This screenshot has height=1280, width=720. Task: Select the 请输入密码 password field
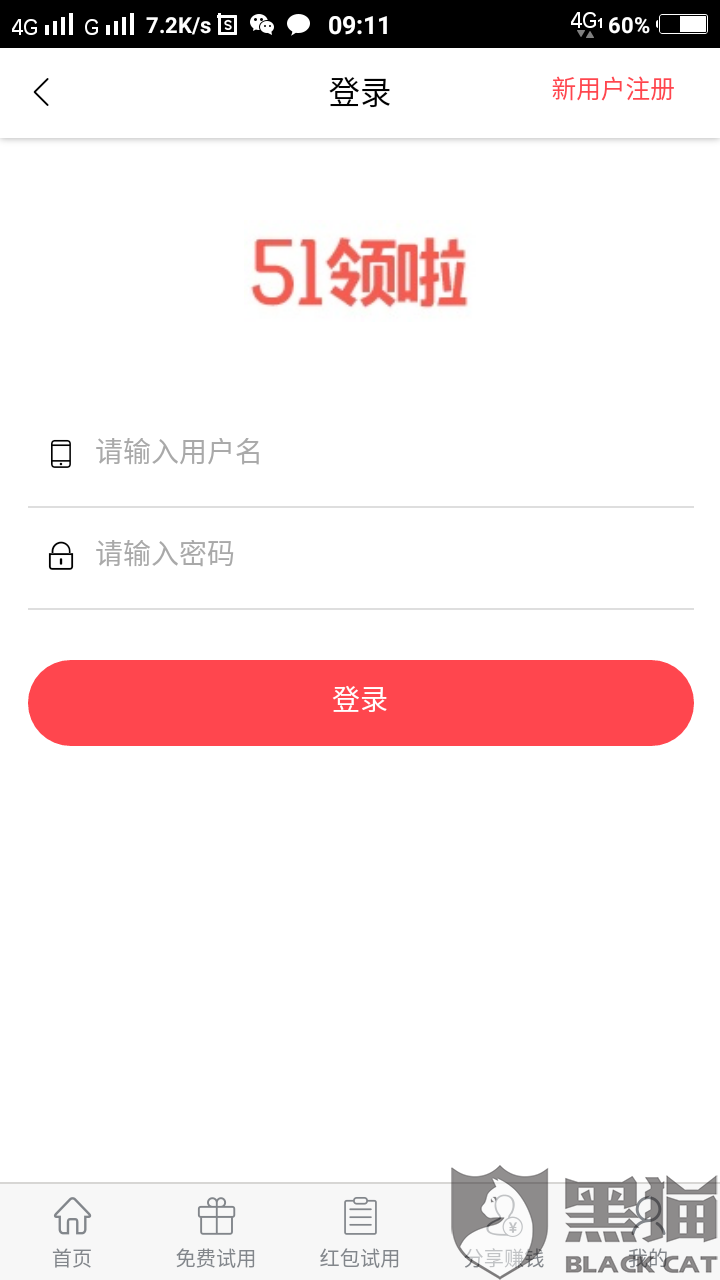360,555
